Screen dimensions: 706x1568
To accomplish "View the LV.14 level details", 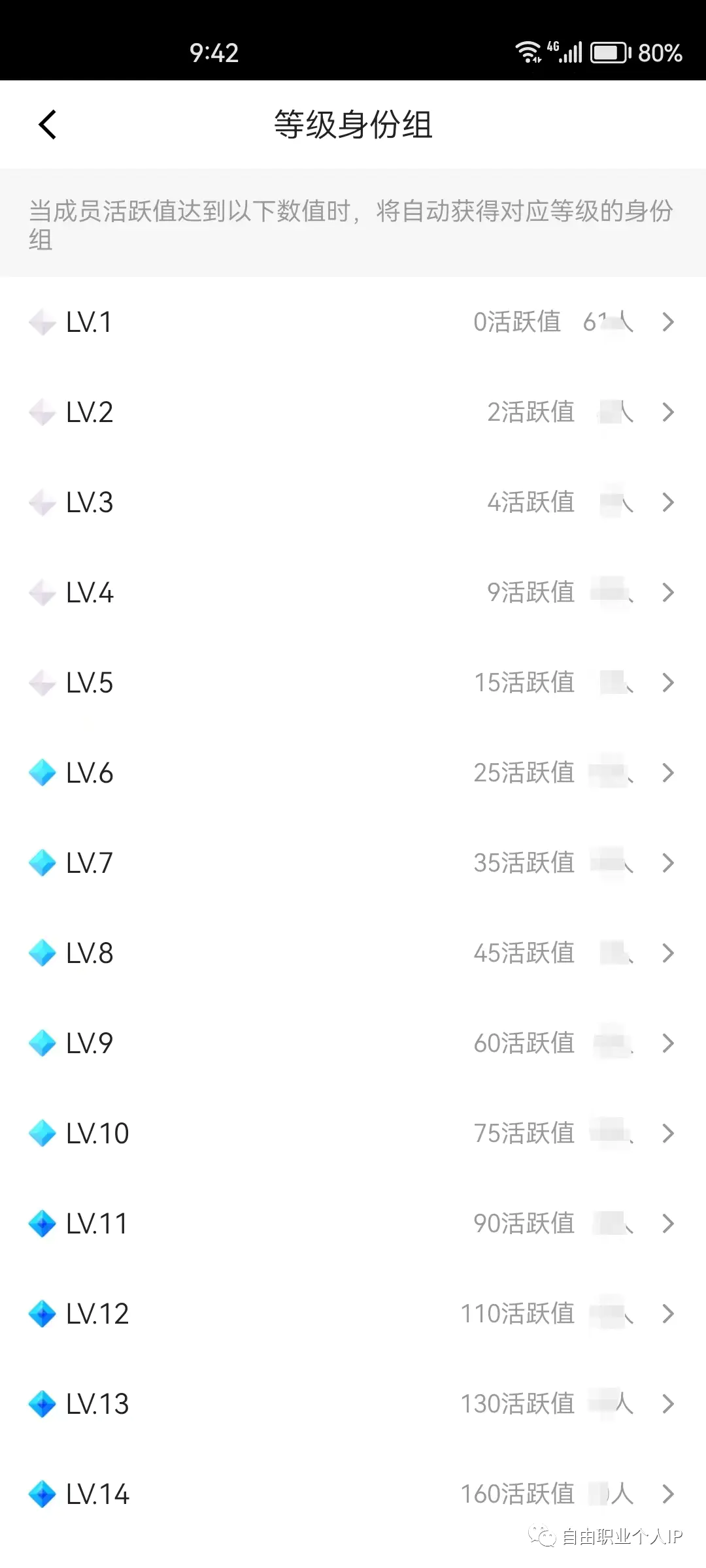I will pyautogui.click(x=353, y=1494).
